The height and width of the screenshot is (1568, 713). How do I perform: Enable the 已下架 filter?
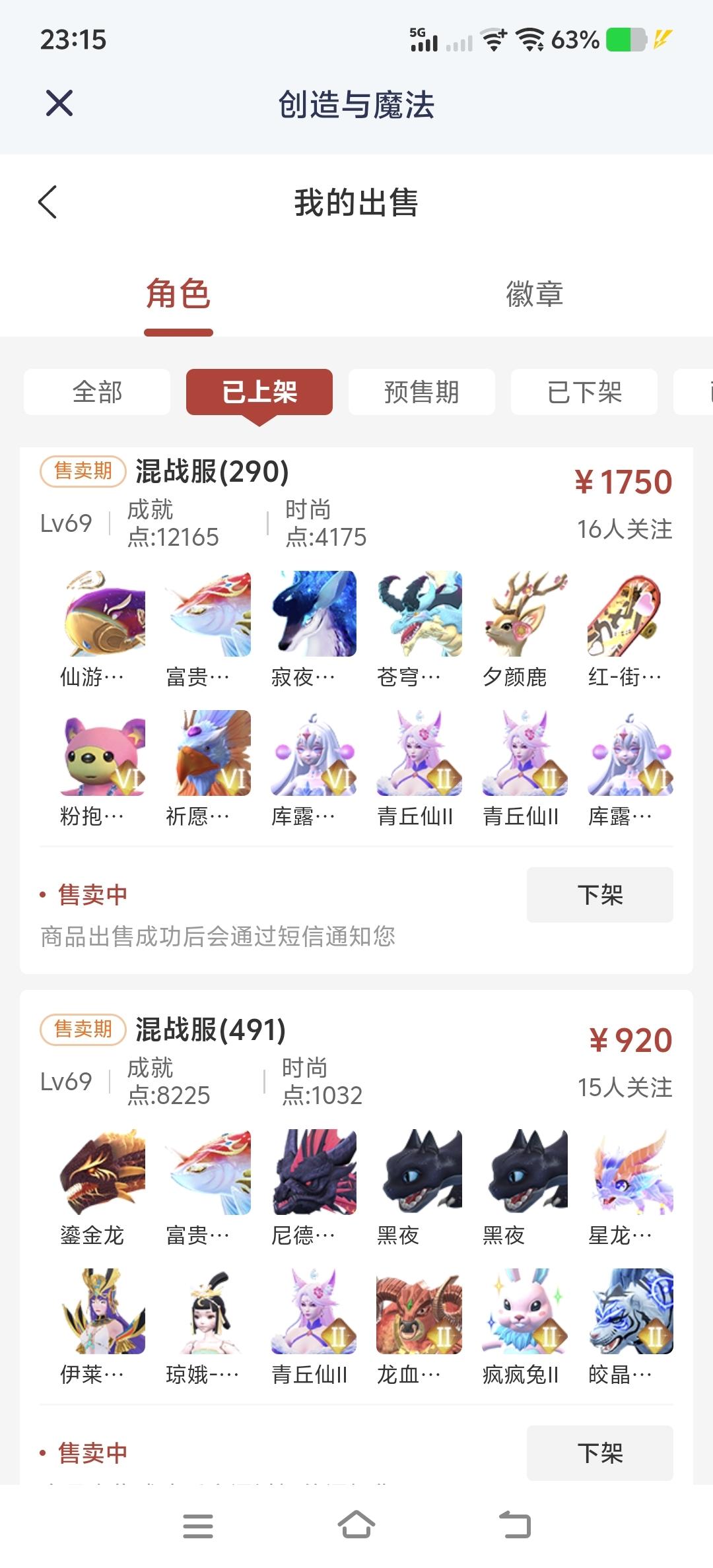tap(584, 391)
